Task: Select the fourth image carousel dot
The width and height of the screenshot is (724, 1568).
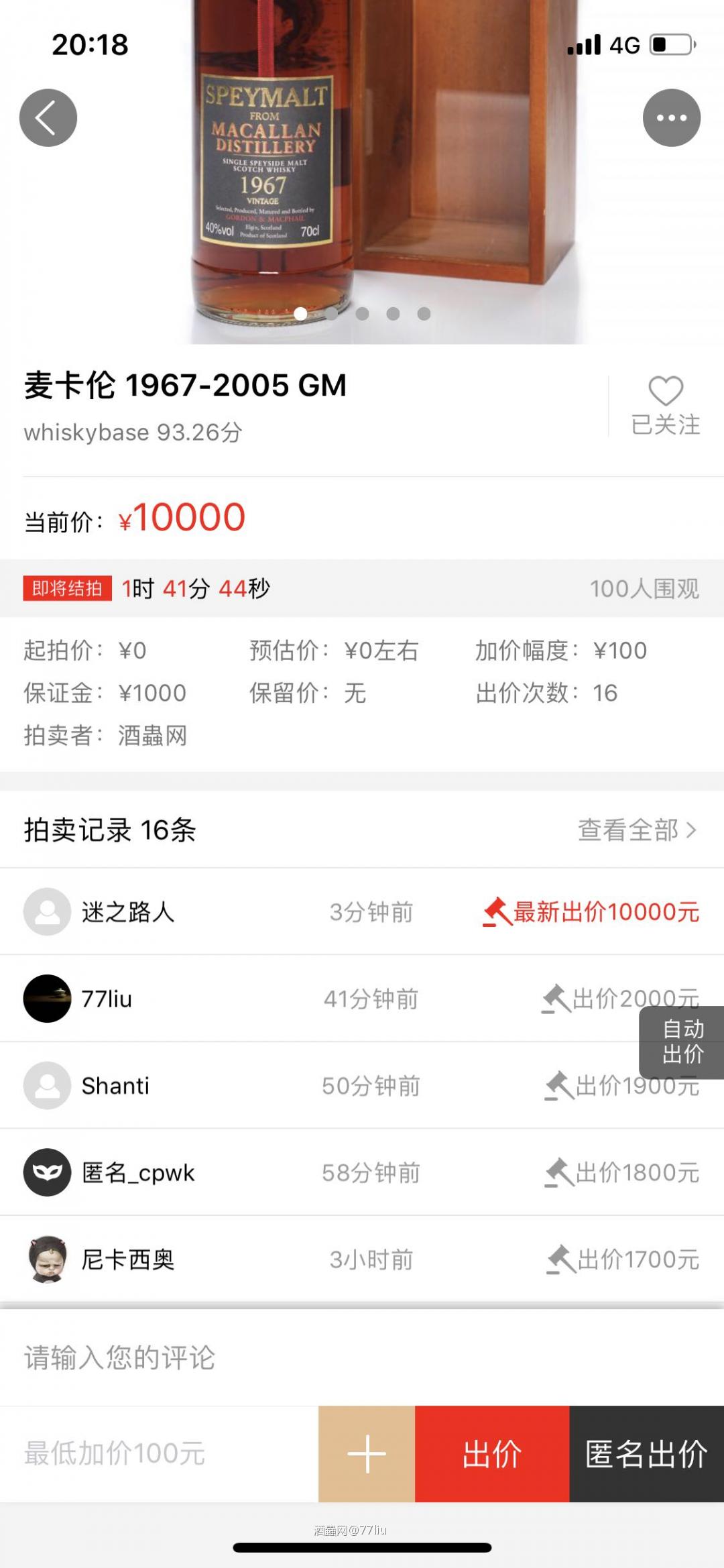Action: pos(392,313)
